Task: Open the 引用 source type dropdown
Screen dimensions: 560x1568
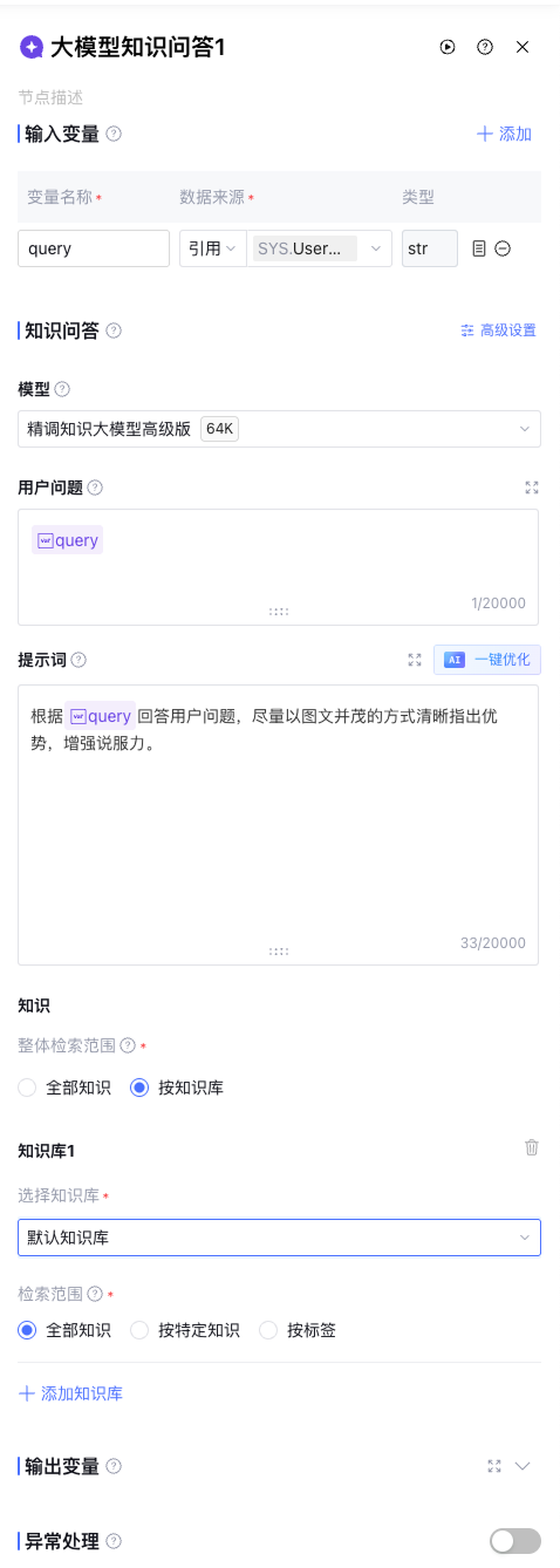Action: 212,248
